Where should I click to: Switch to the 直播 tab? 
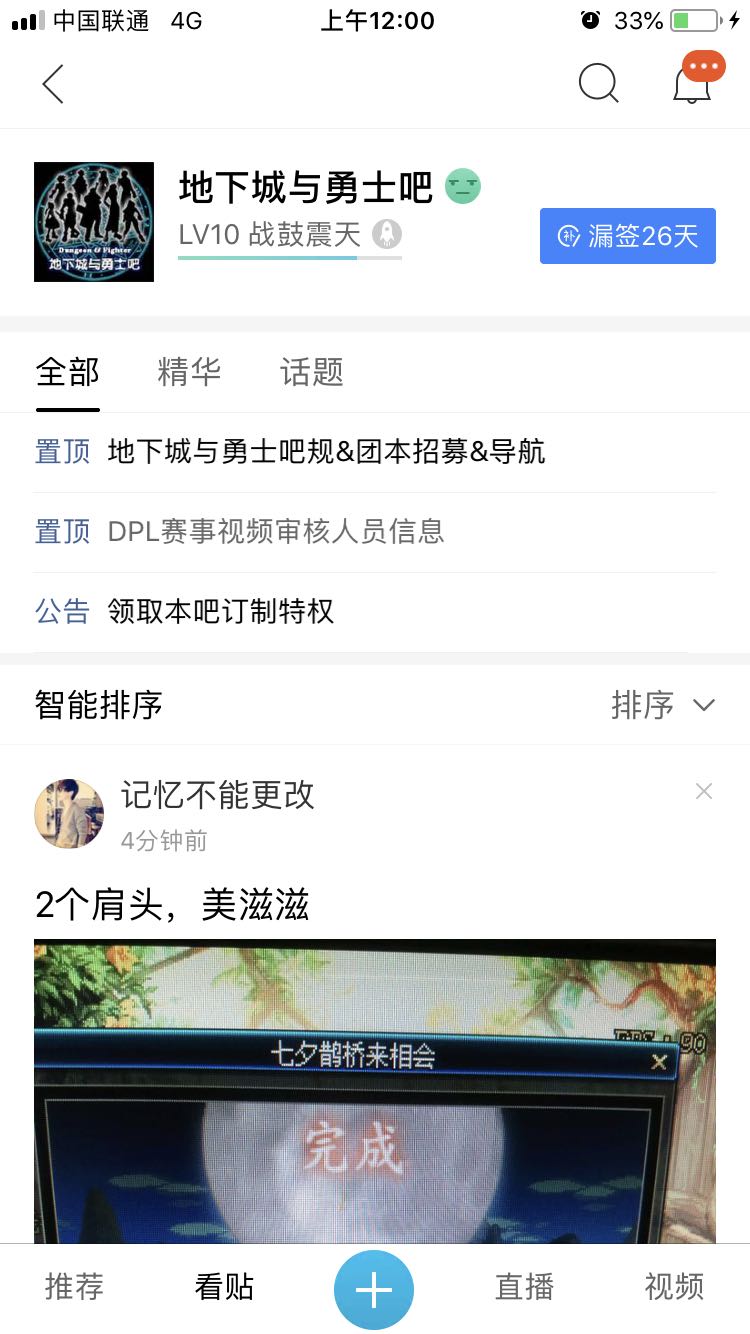pyautogui.click(x=524, y=1287)
